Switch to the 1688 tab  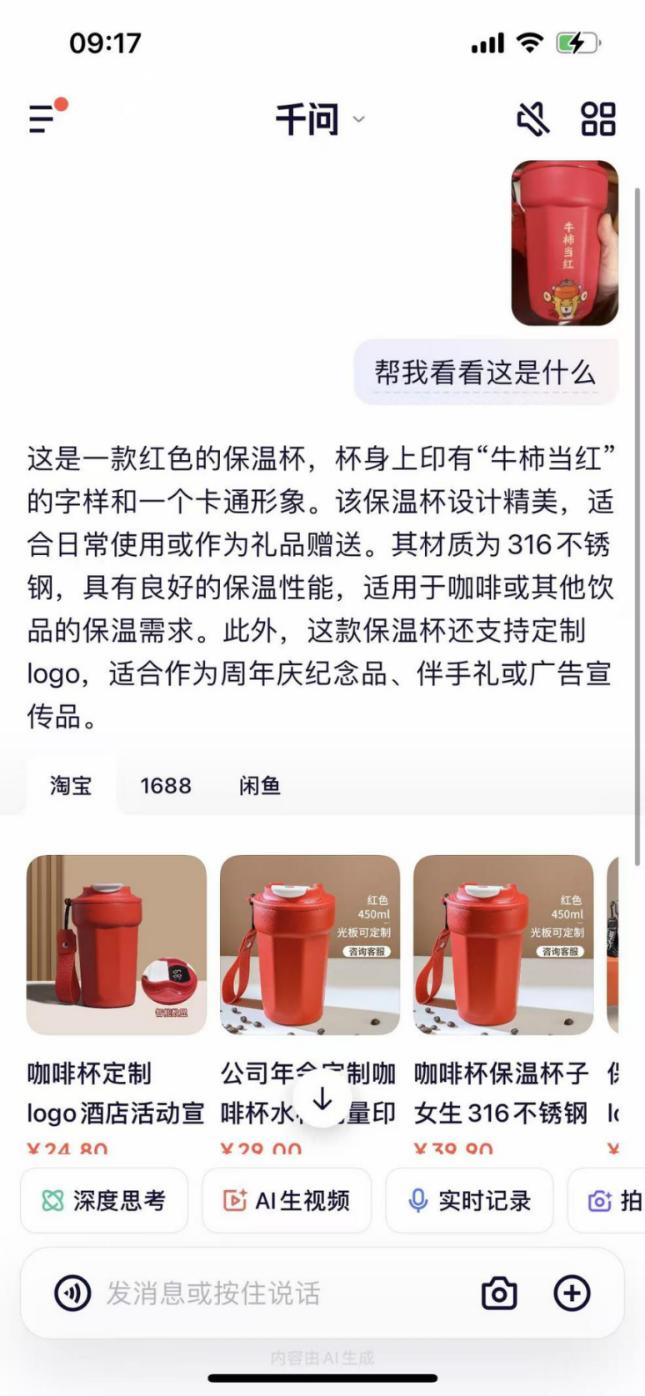click(x=165, y=786)
